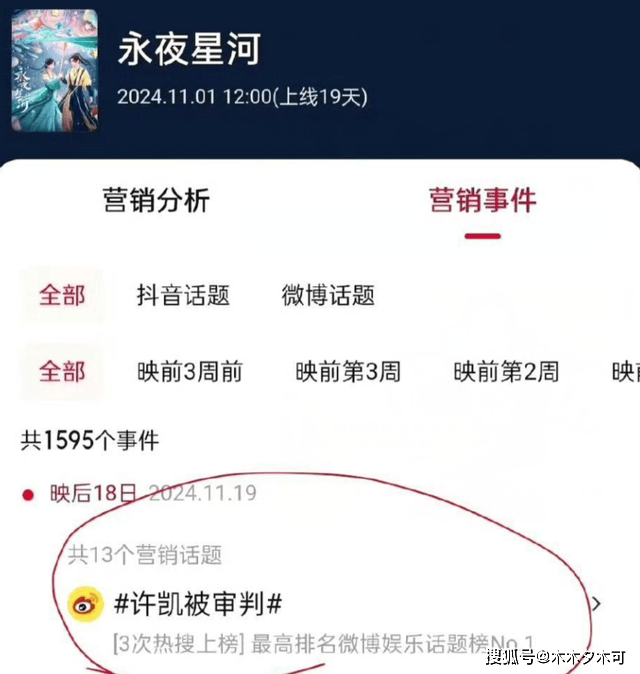Select 全部 in the topic source filter row
The image size is (640, 674).
62,295
